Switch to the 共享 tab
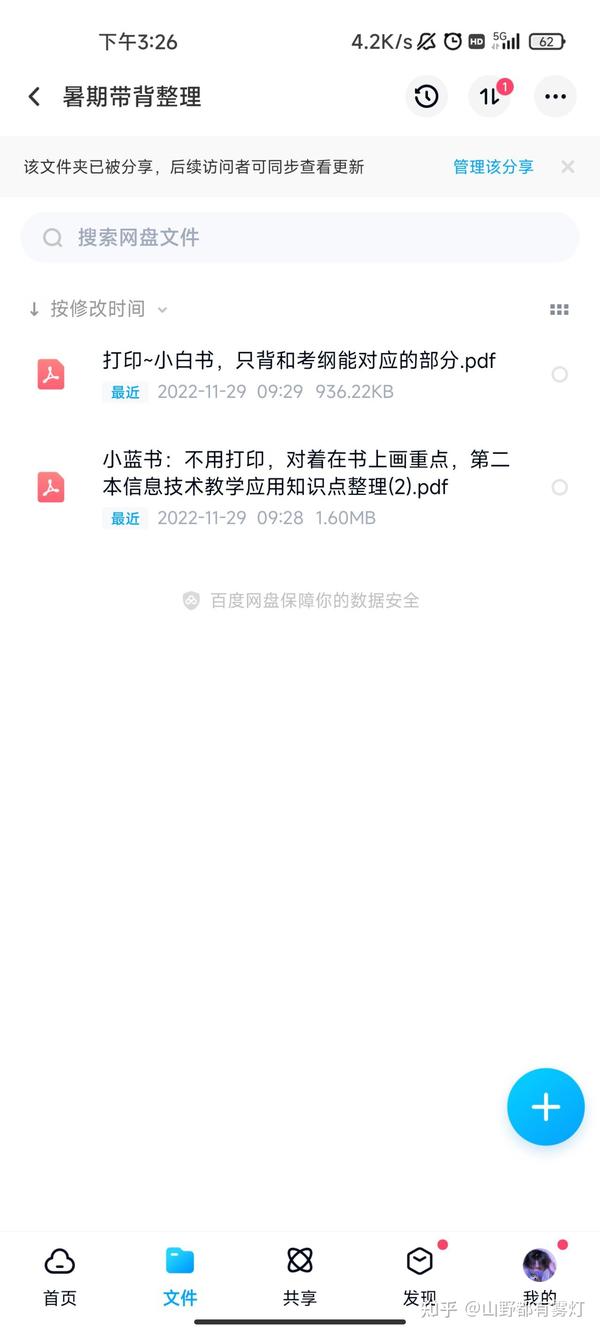 [x=300, y=1276]
